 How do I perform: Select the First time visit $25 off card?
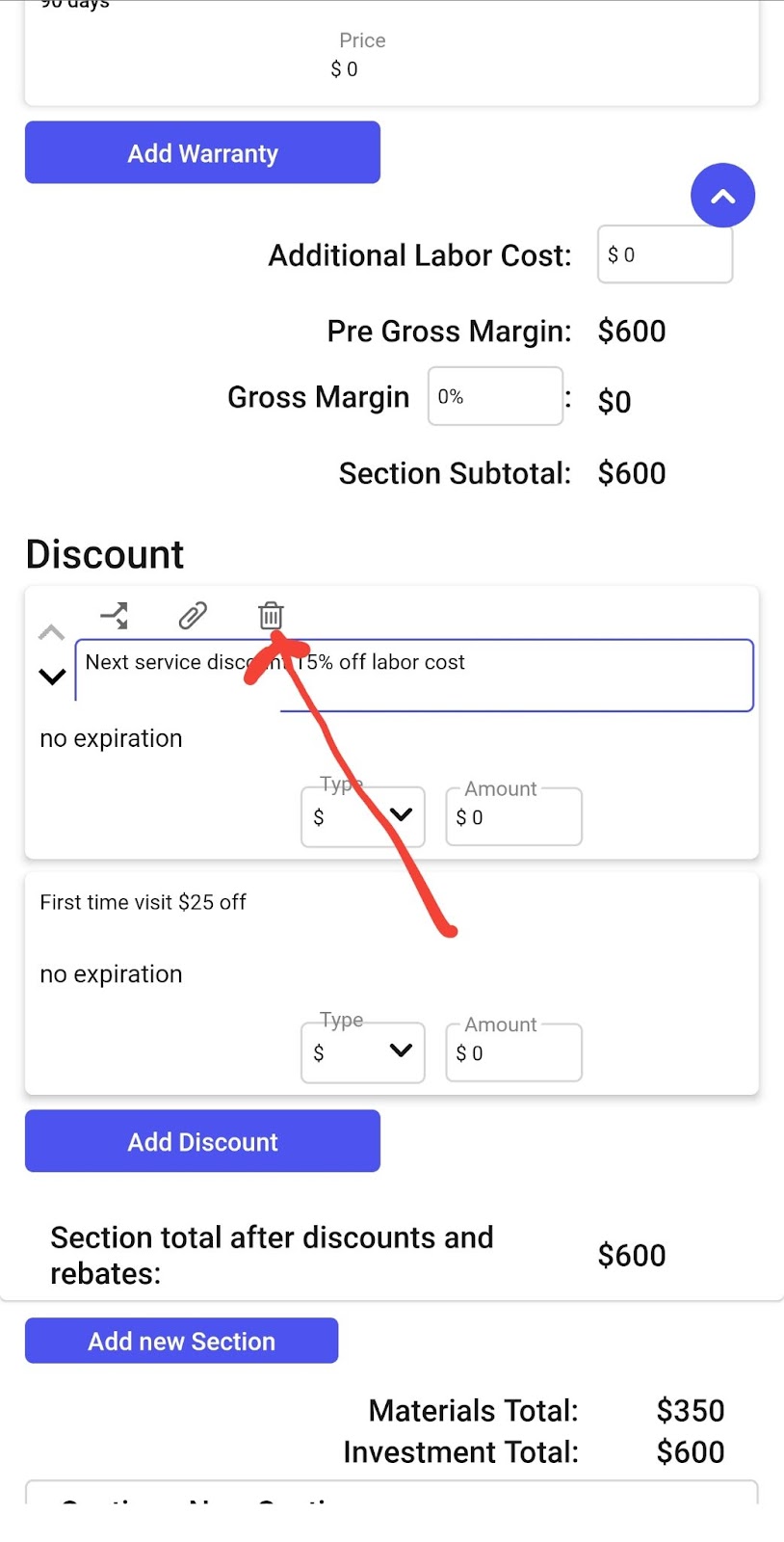(x=391, y=983)
